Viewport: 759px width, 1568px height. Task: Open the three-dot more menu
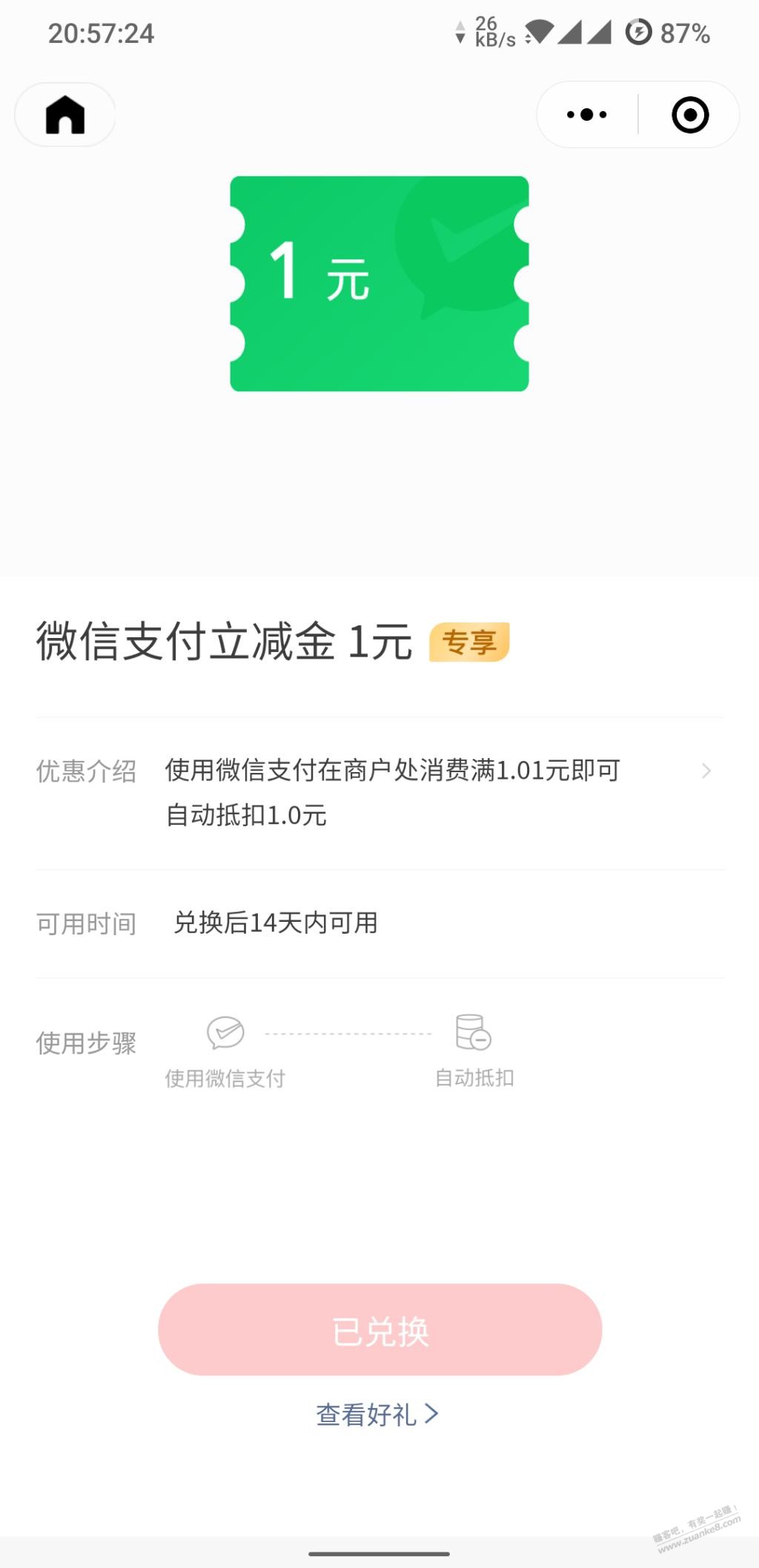586,115
